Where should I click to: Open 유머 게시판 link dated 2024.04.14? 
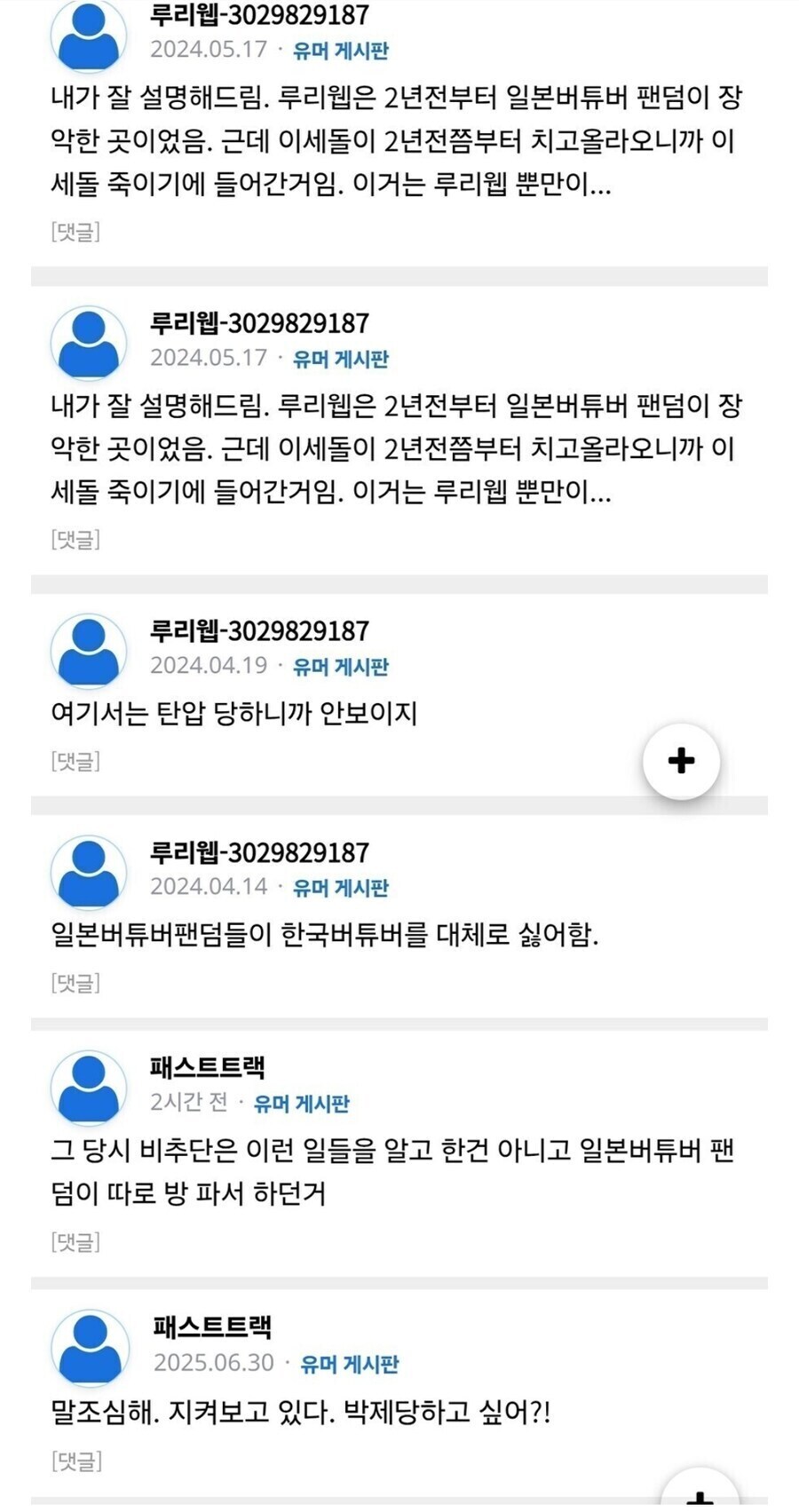pos(341,888)
